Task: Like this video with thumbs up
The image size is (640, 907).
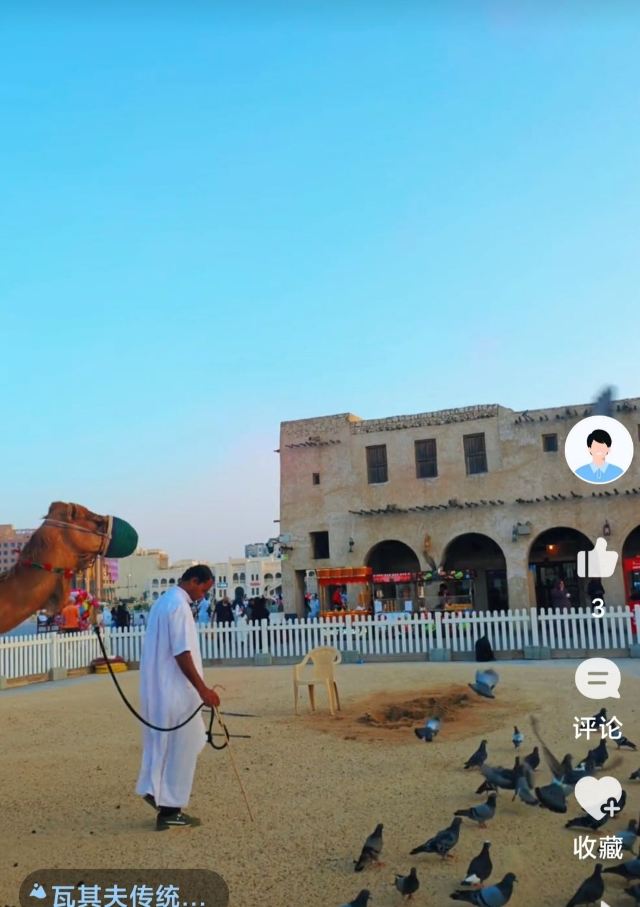Action: pos(598,559)
